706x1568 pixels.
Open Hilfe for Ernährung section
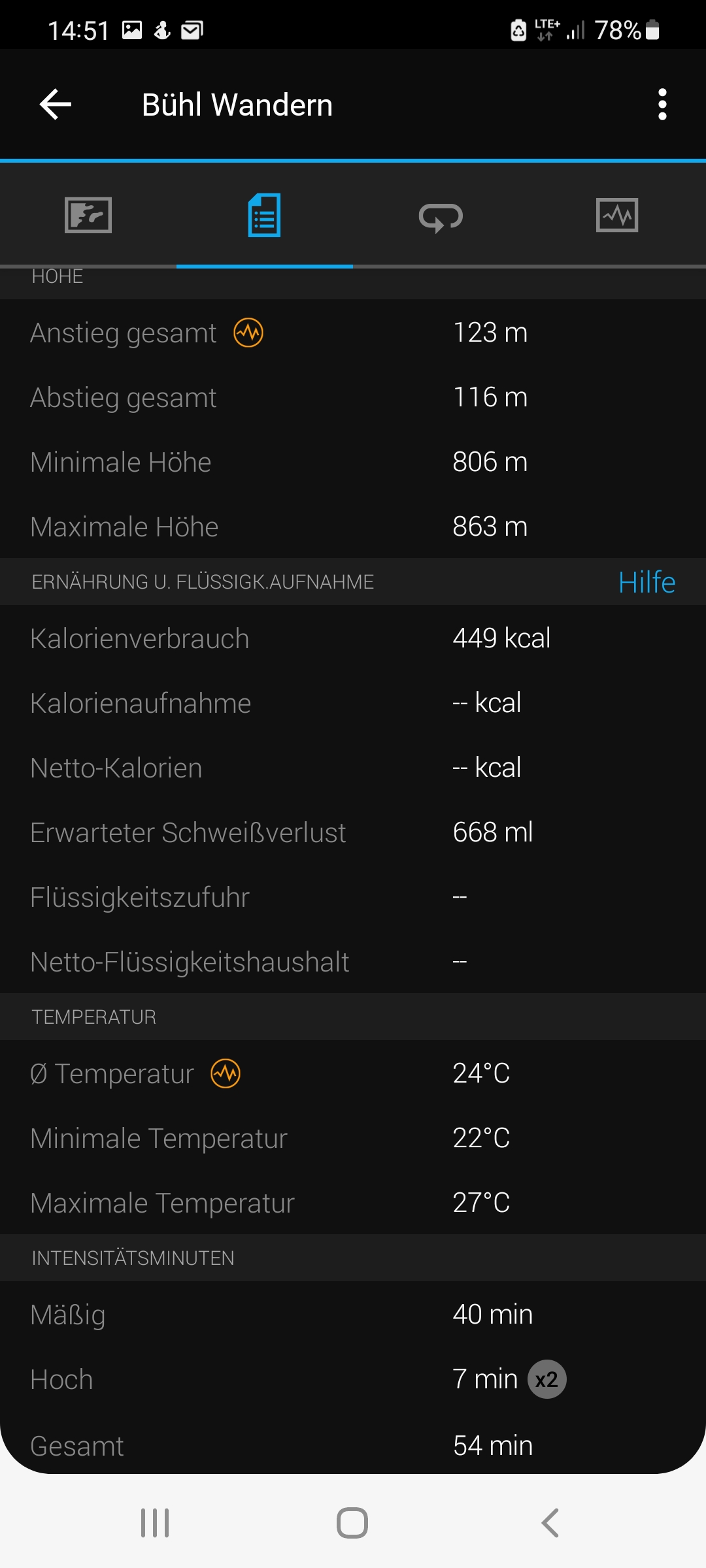click(647, 581)
